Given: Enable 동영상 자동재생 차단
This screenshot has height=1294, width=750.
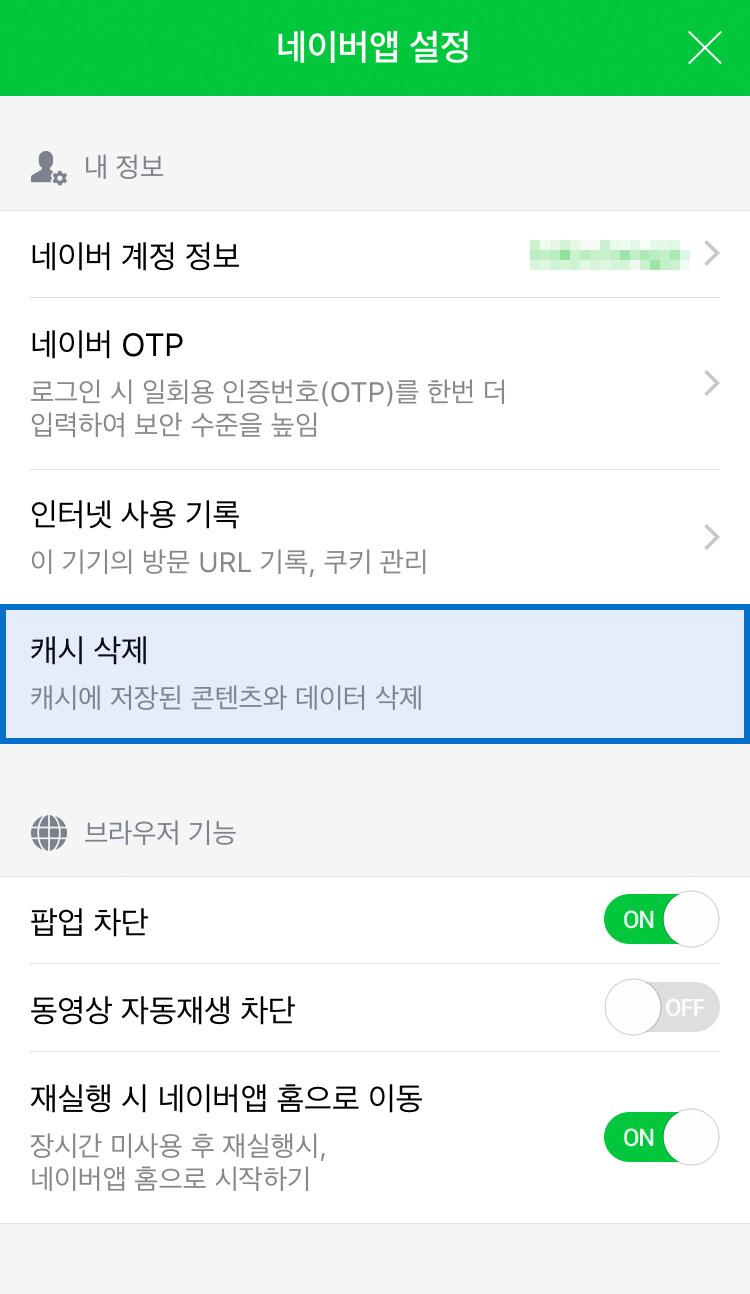Looking at the screenshot, I should [x=661, y=1008].
